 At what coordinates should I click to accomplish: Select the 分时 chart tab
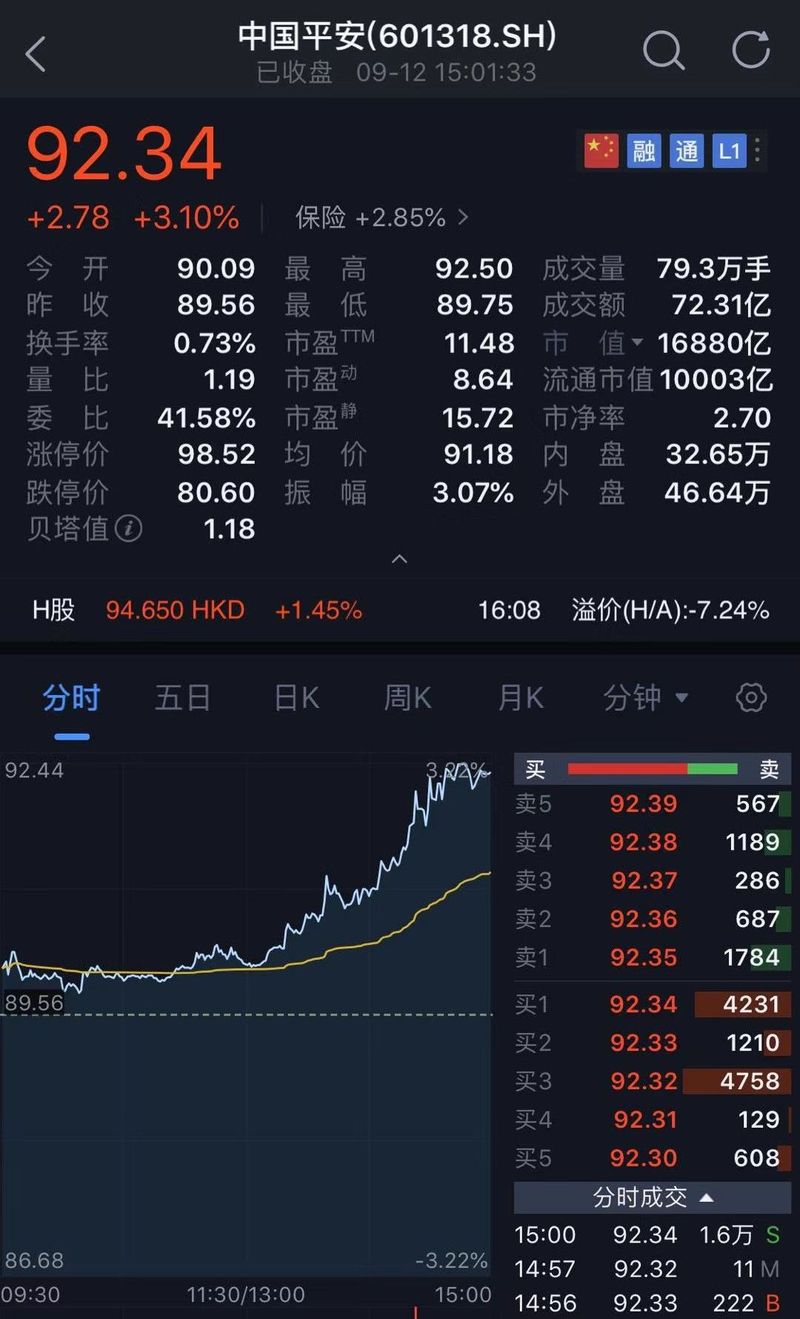pos(71,698)
